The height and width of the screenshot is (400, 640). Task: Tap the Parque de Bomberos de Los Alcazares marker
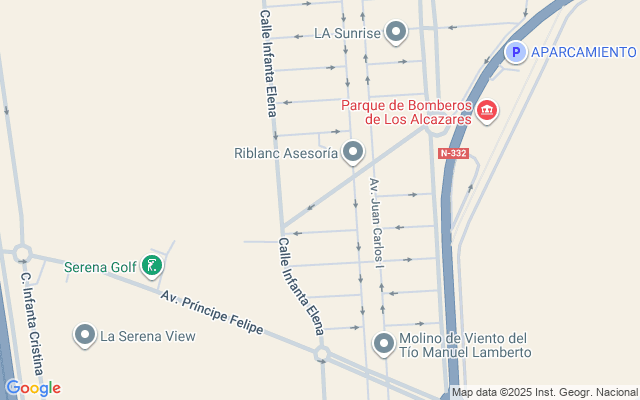point(487,110)
